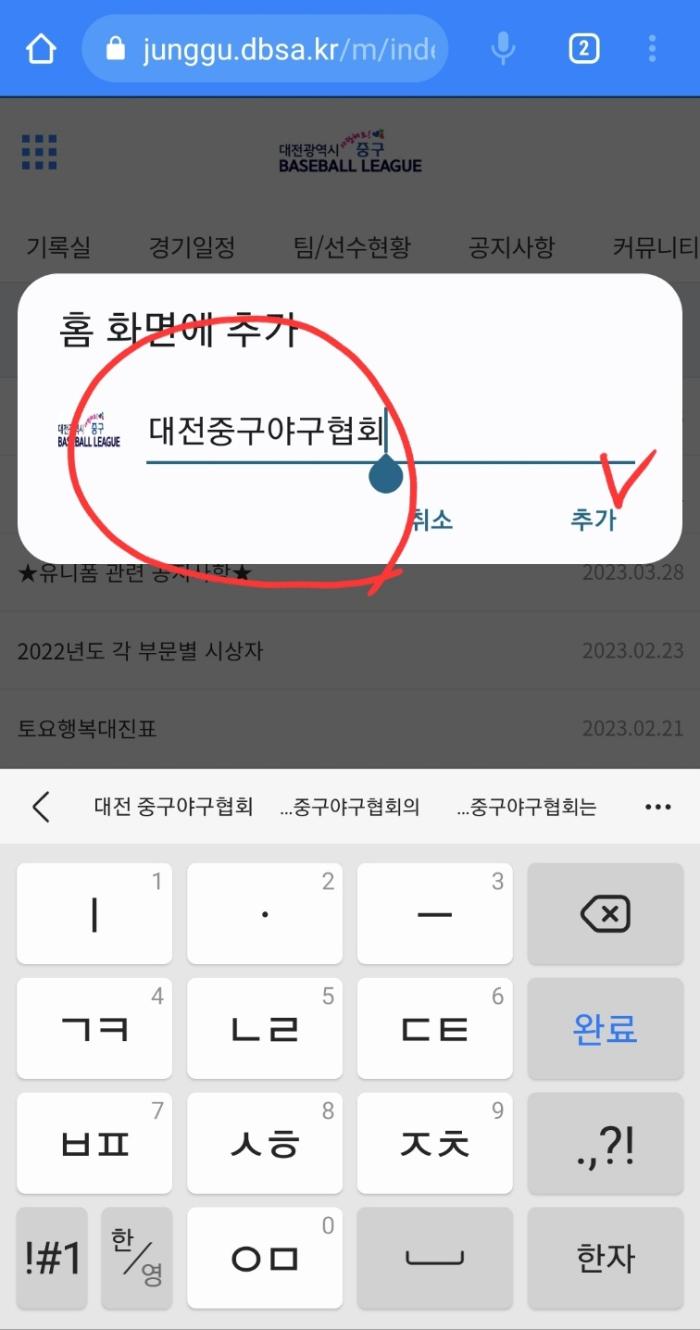
Task: Switch language with the 한/영 key
Action: (137, 1258)
